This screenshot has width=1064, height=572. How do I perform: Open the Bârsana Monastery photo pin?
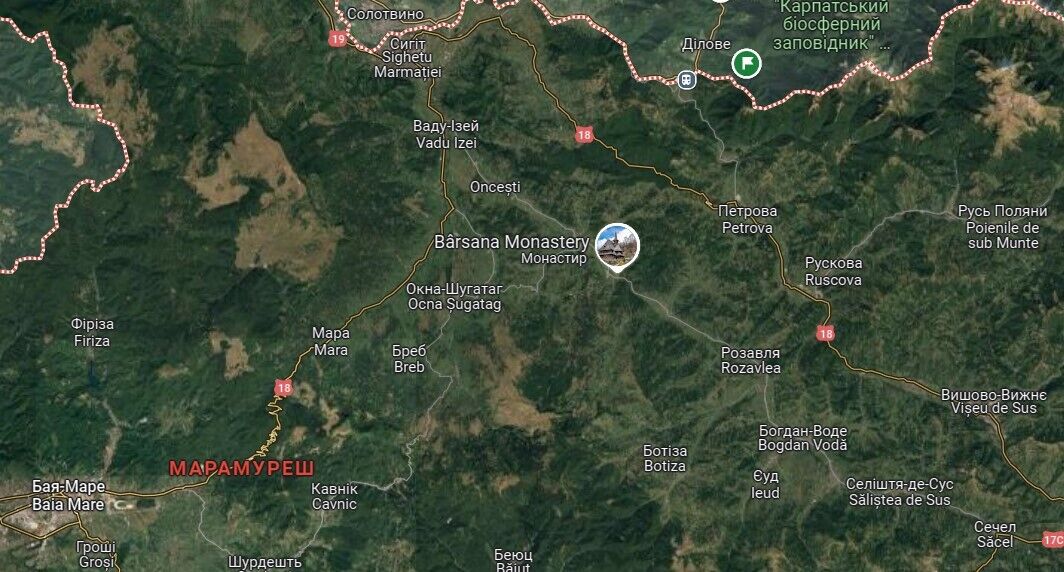click(x=617, y=245)
